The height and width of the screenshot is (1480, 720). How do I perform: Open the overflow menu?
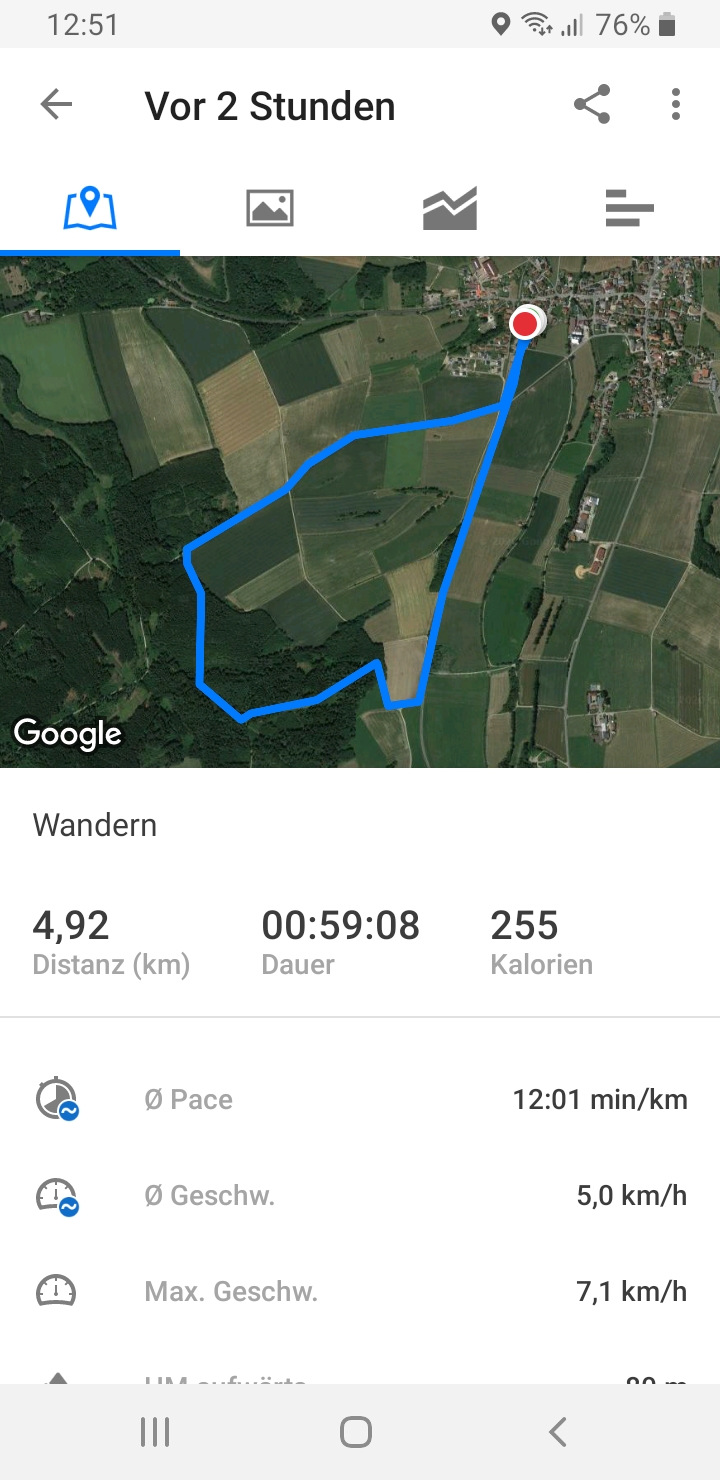pyautogui.click(x=676, y=105)
